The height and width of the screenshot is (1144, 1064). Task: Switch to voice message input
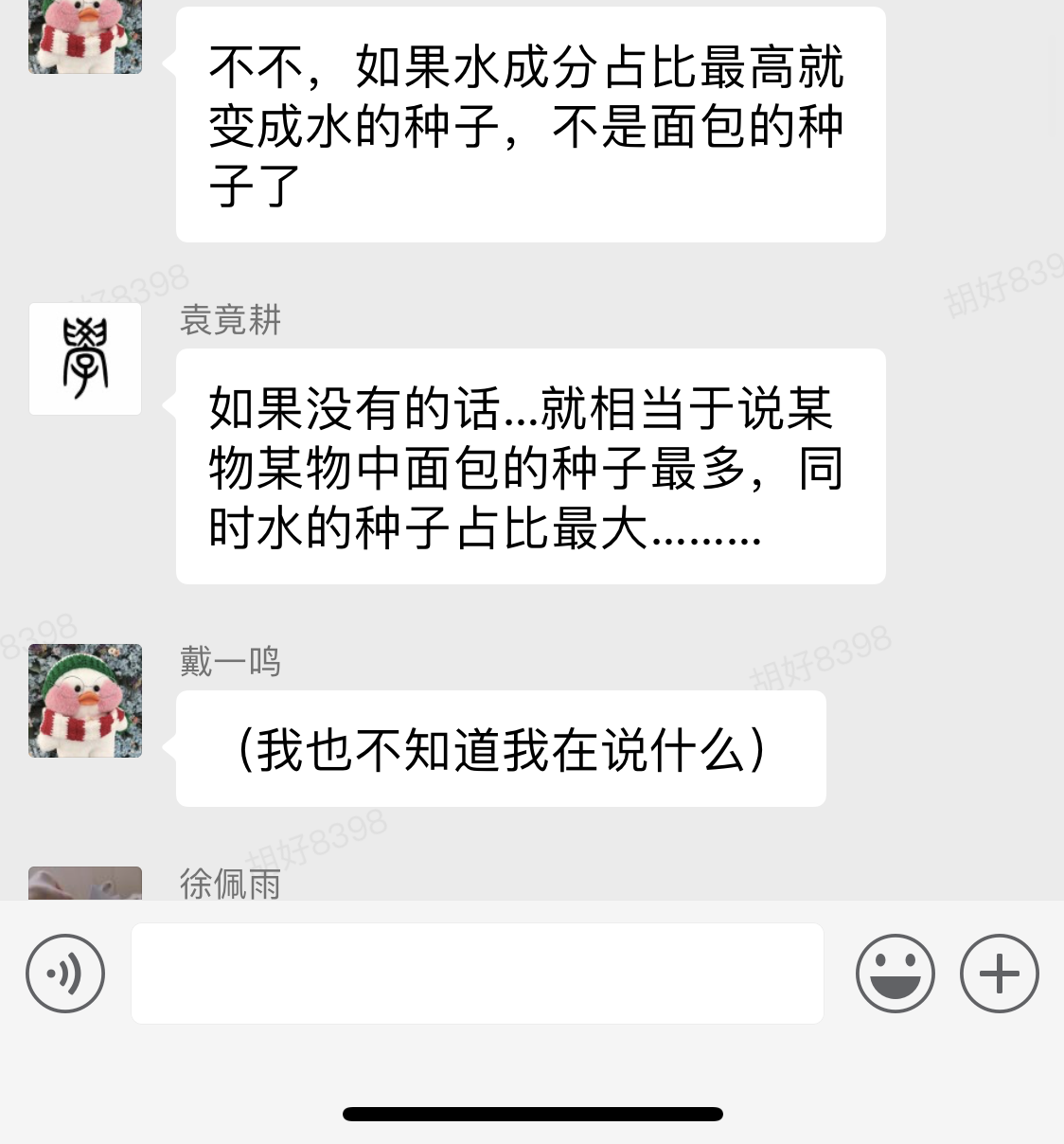pyautogui.click(x=65, y=974)
